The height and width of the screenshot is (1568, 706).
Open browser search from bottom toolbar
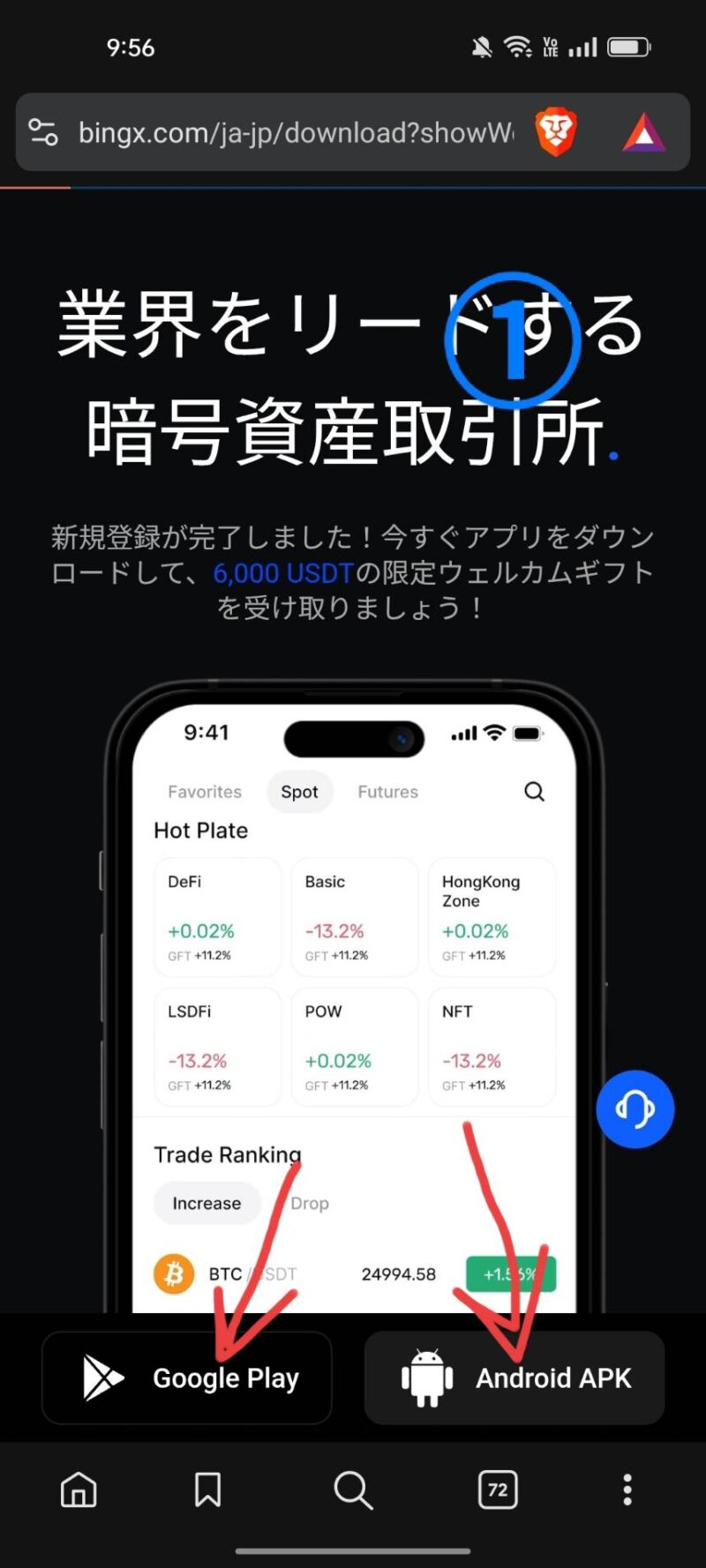click(x=353, y=1490)
